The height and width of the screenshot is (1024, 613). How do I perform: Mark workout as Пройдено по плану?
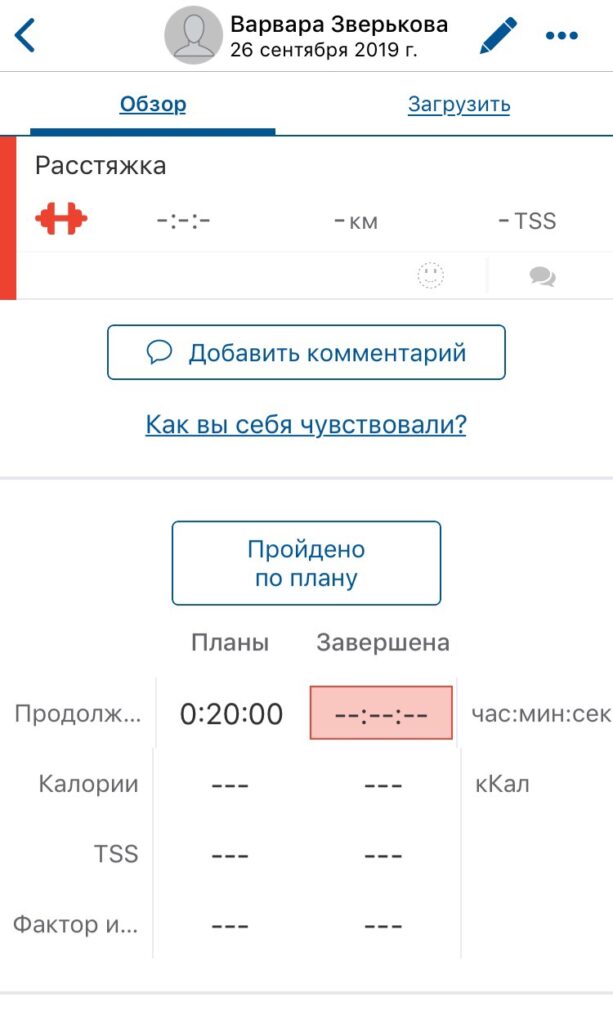(x=306, y=563)
